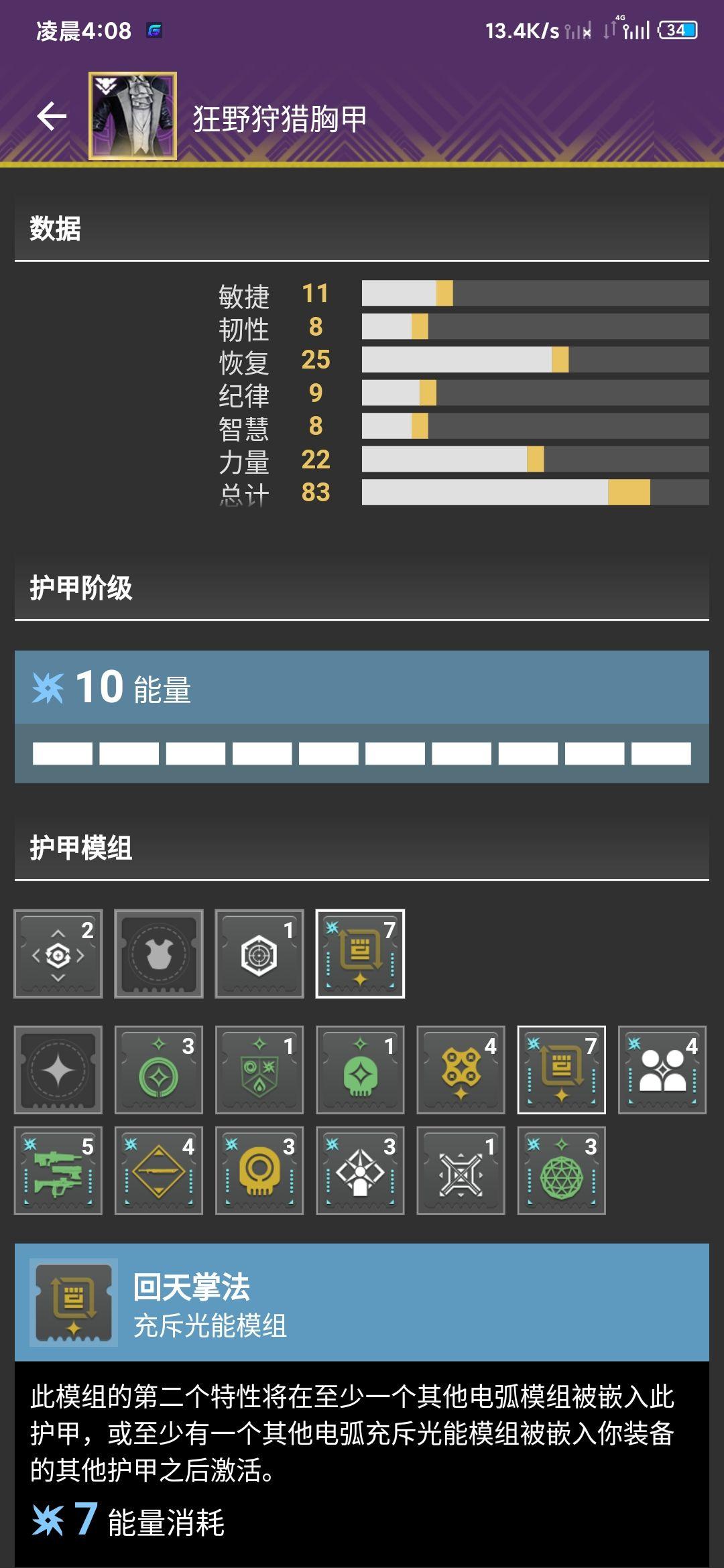
Task: Choose the green skull mod costing 1
Action: pos(360,1070)
